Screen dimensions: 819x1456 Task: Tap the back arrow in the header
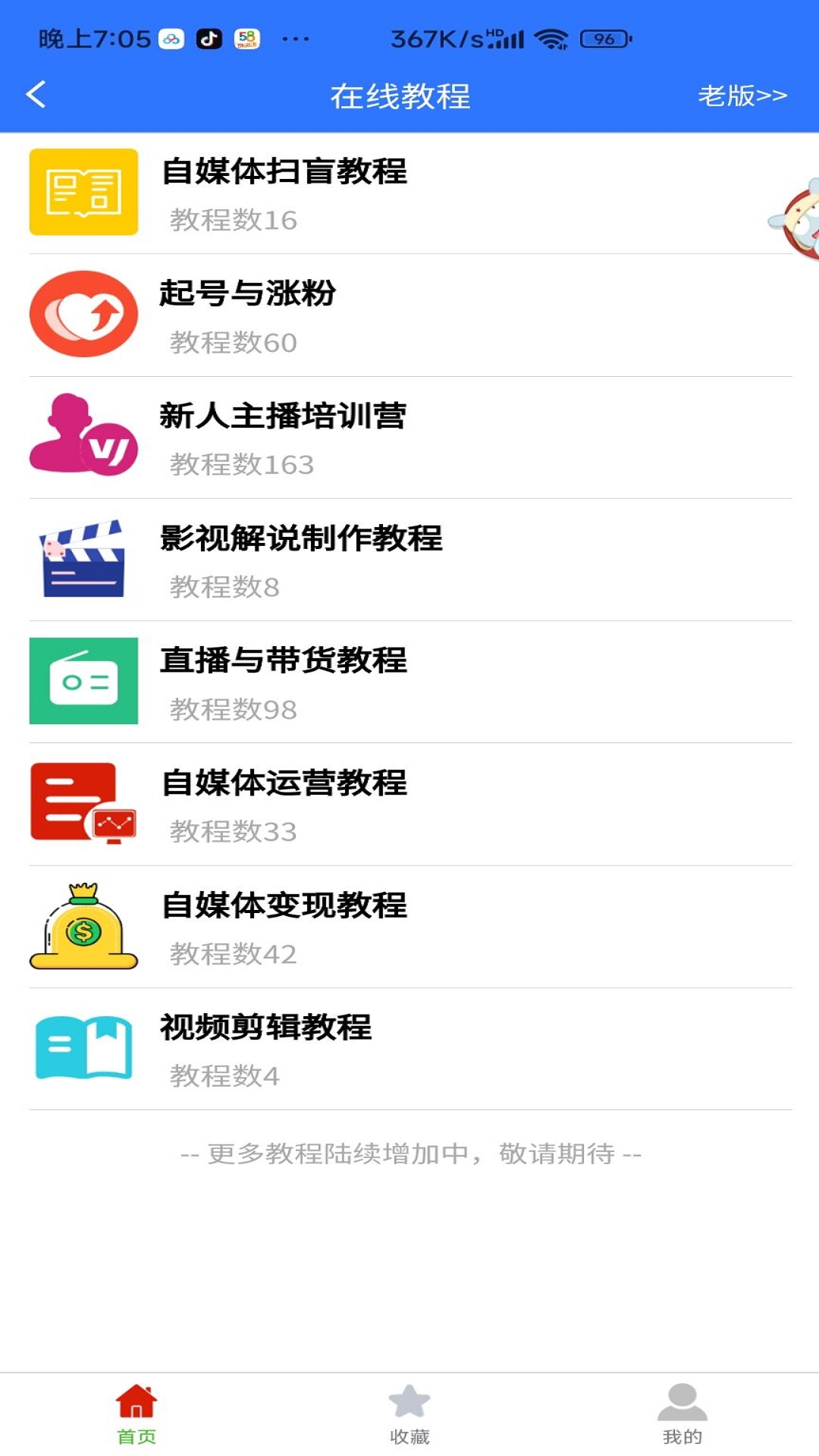(x=33, y=93)
